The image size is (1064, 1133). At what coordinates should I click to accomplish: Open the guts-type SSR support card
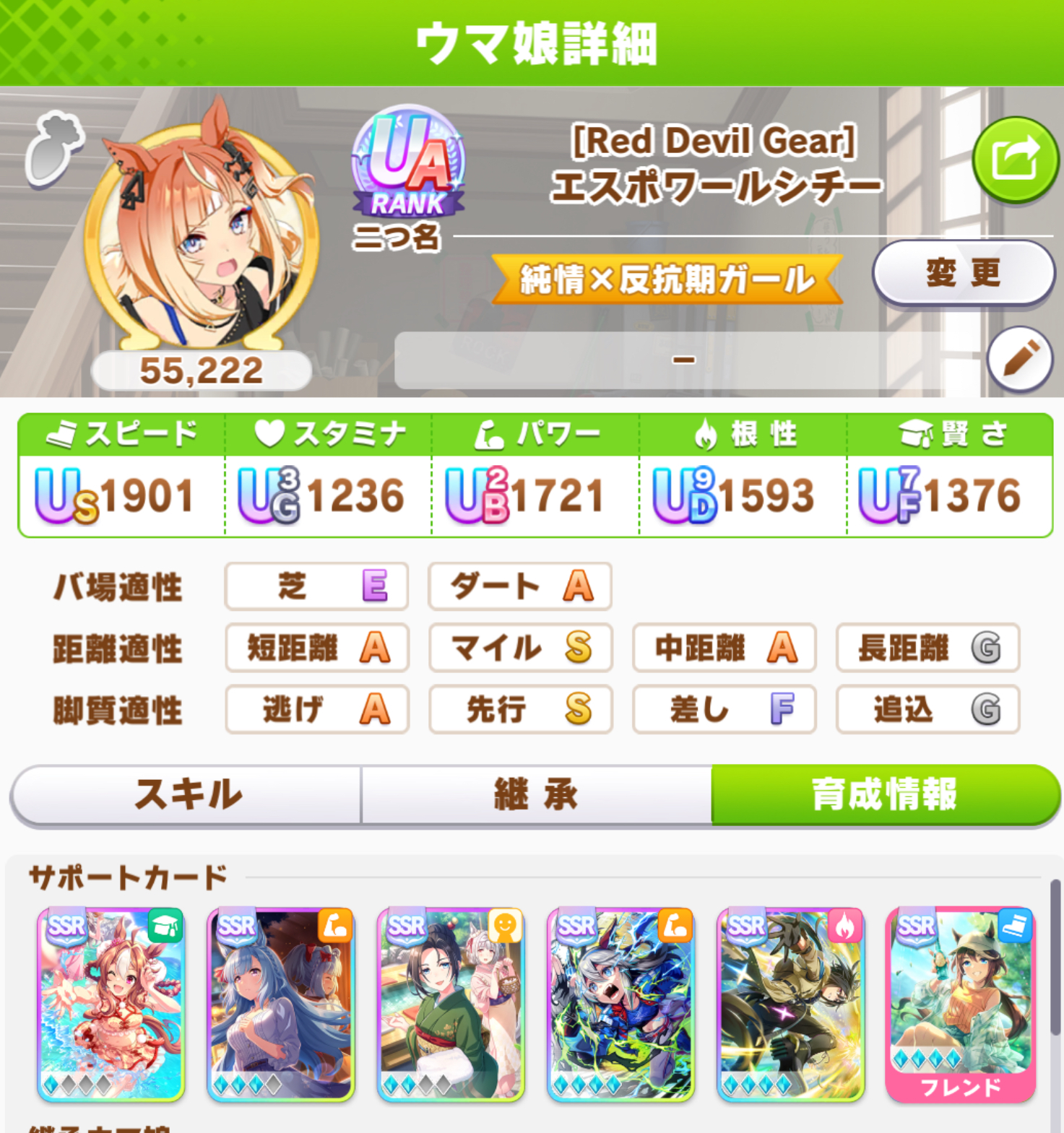pos(790,1004)
